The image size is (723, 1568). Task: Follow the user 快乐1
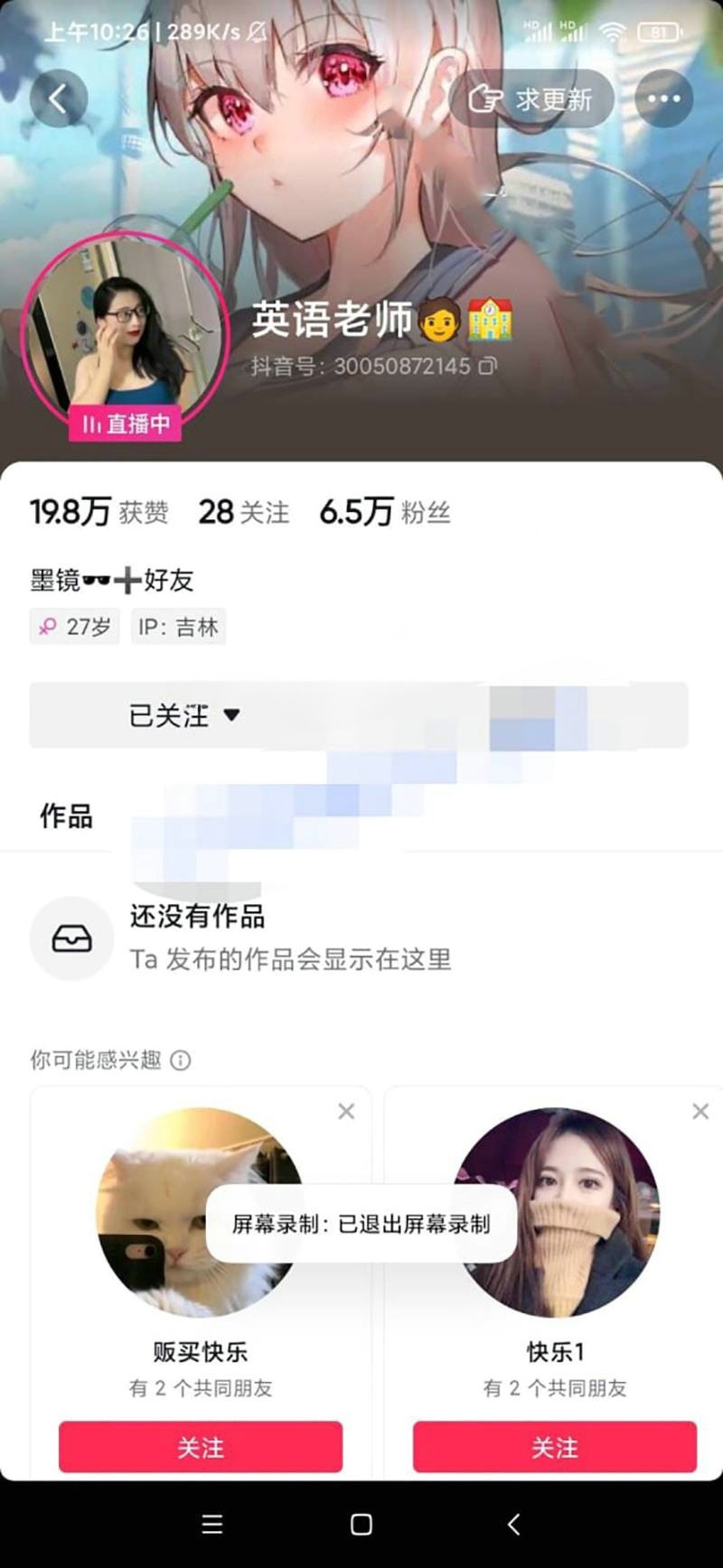pyautogui.click(x=555, y=1447)
